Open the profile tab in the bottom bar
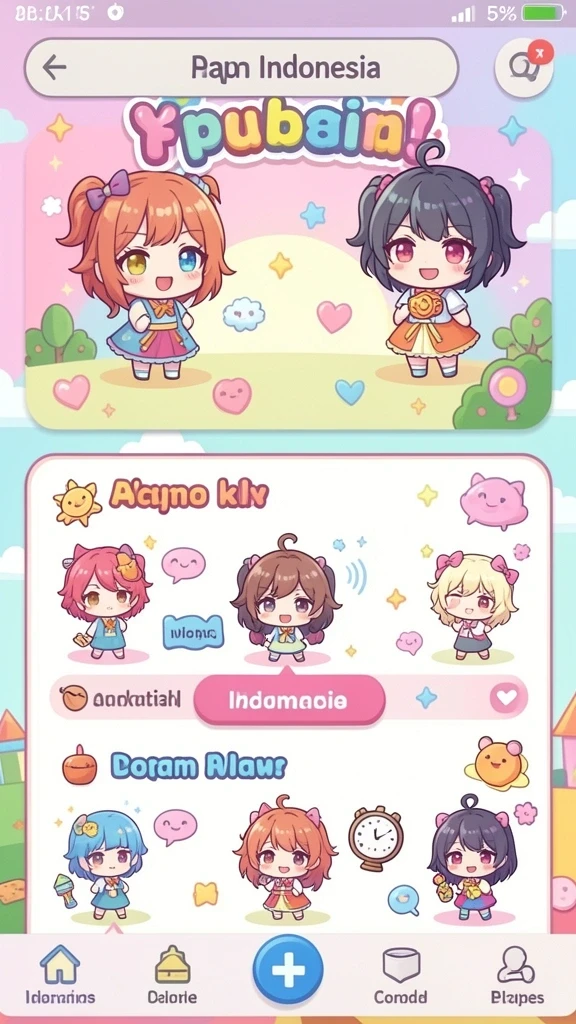Screen dimensions: 576x1024 coord(517,975)
